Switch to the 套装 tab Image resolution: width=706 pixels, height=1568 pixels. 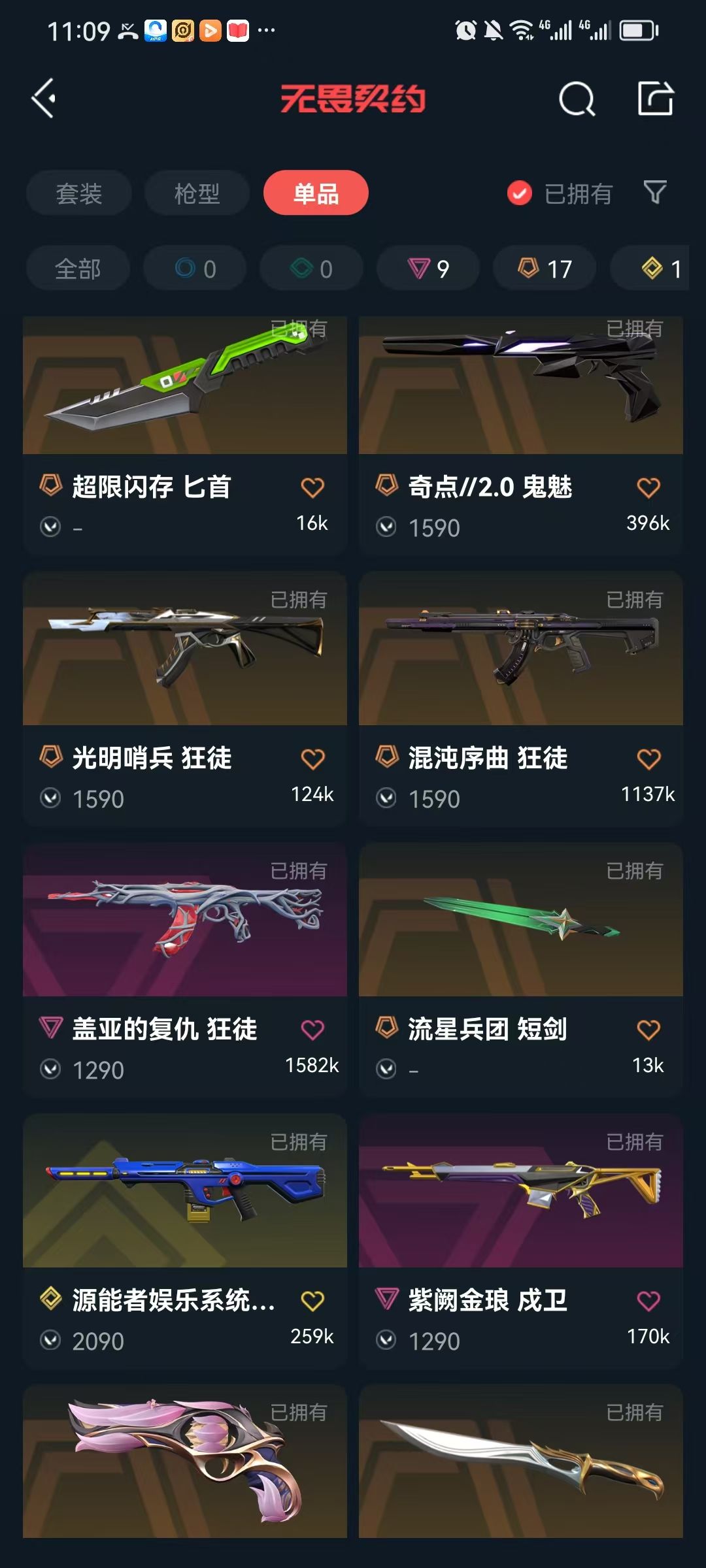click(79, 193)
